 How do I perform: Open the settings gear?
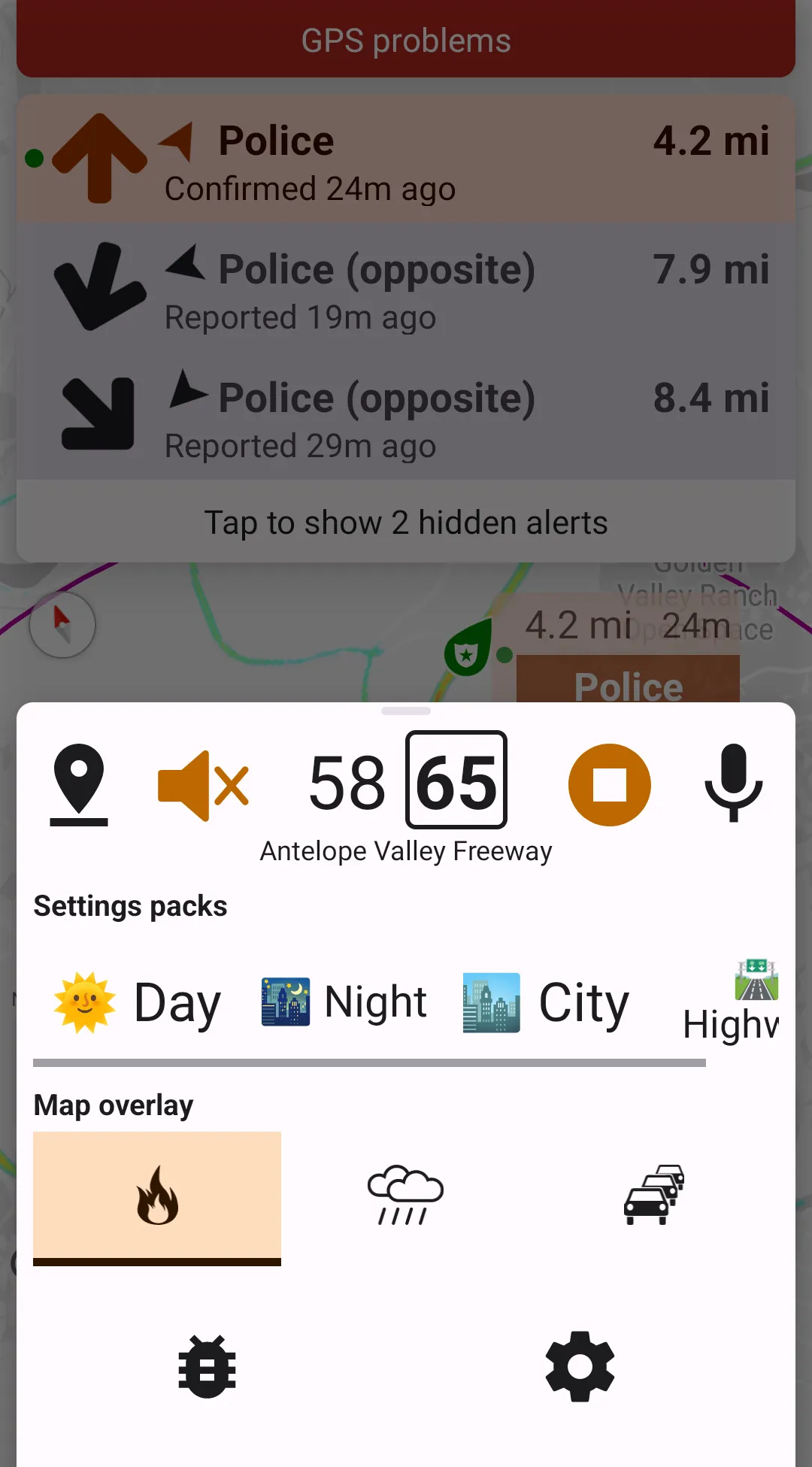coord(580,1366)
